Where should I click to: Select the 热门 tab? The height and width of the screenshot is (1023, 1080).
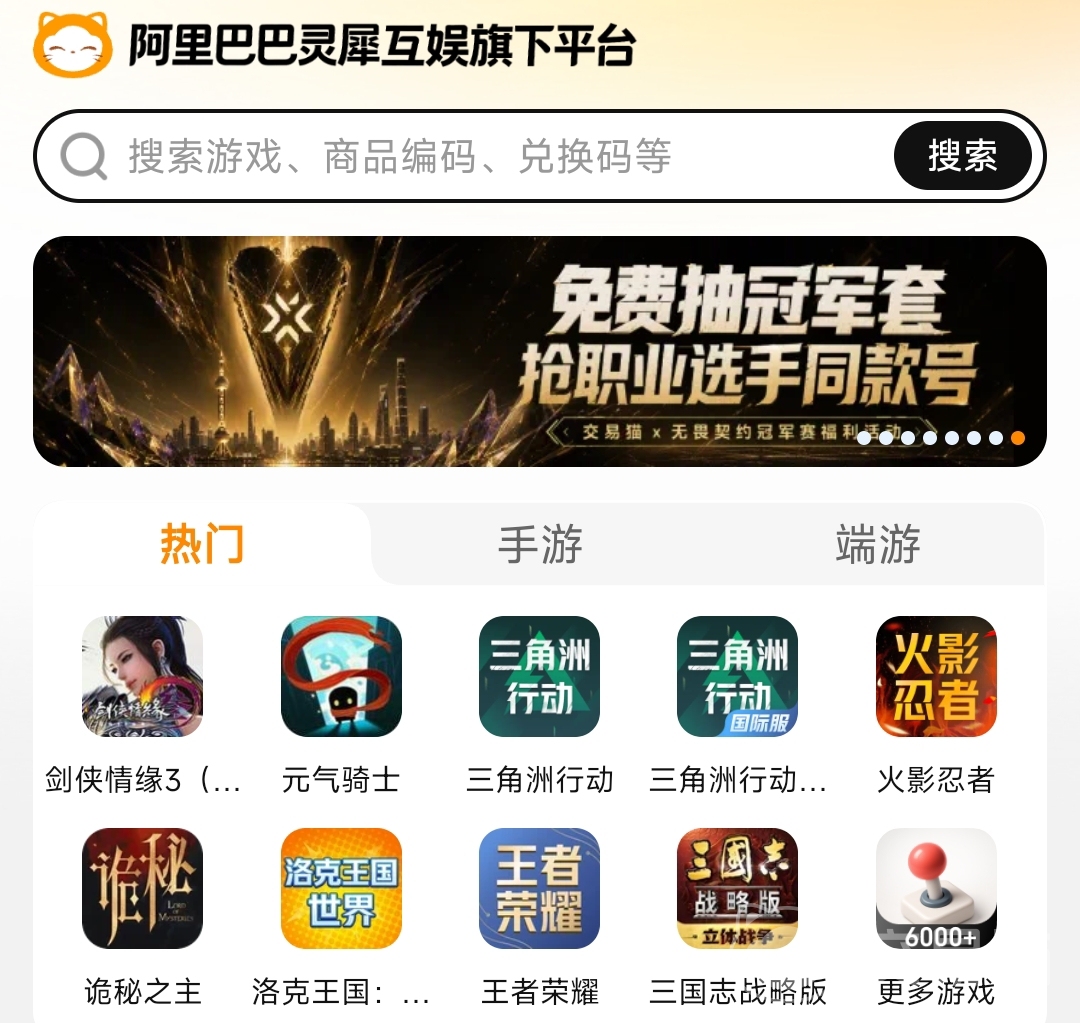202,544
